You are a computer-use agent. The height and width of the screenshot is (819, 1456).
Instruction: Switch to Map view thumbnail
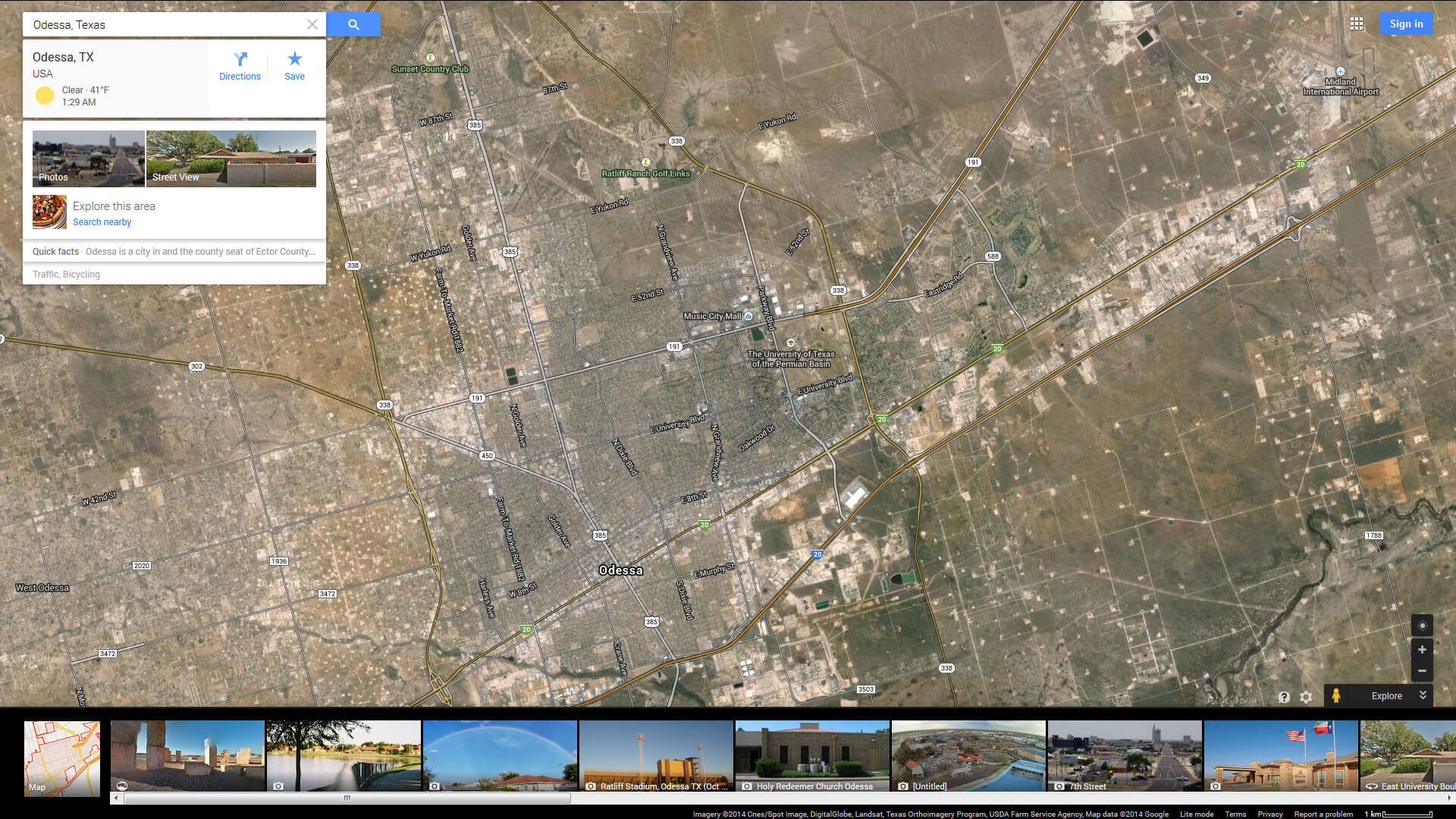coord(62,758)
